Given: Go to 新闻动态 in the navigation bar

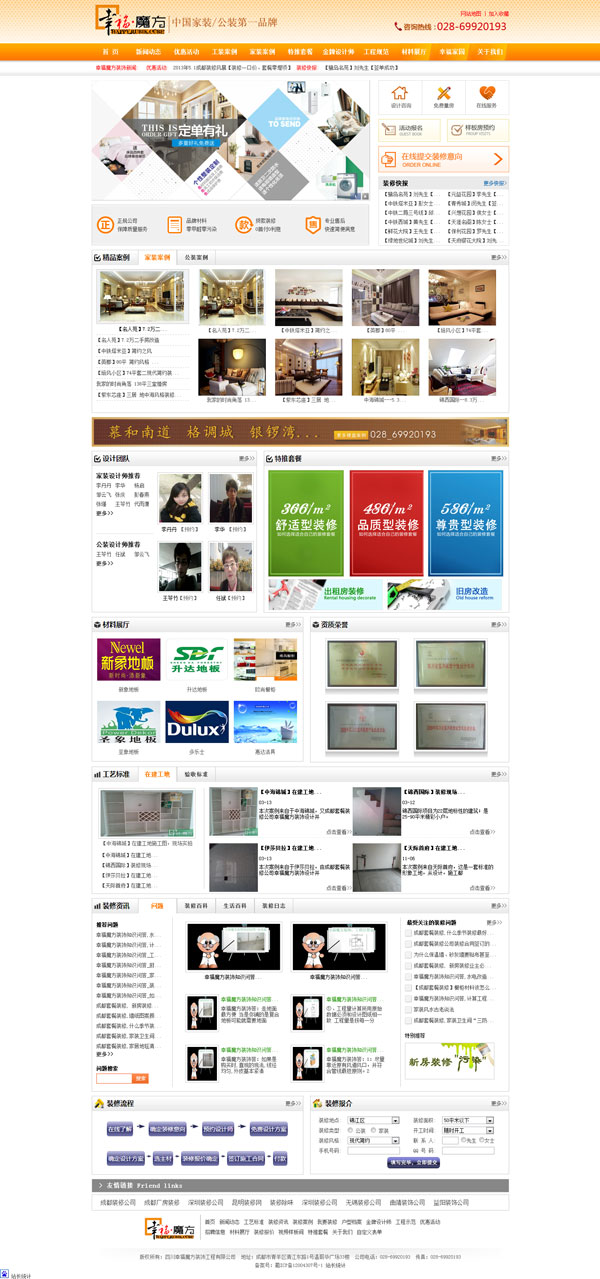Looking at the screenshot, I should click(x=149, y=51).
